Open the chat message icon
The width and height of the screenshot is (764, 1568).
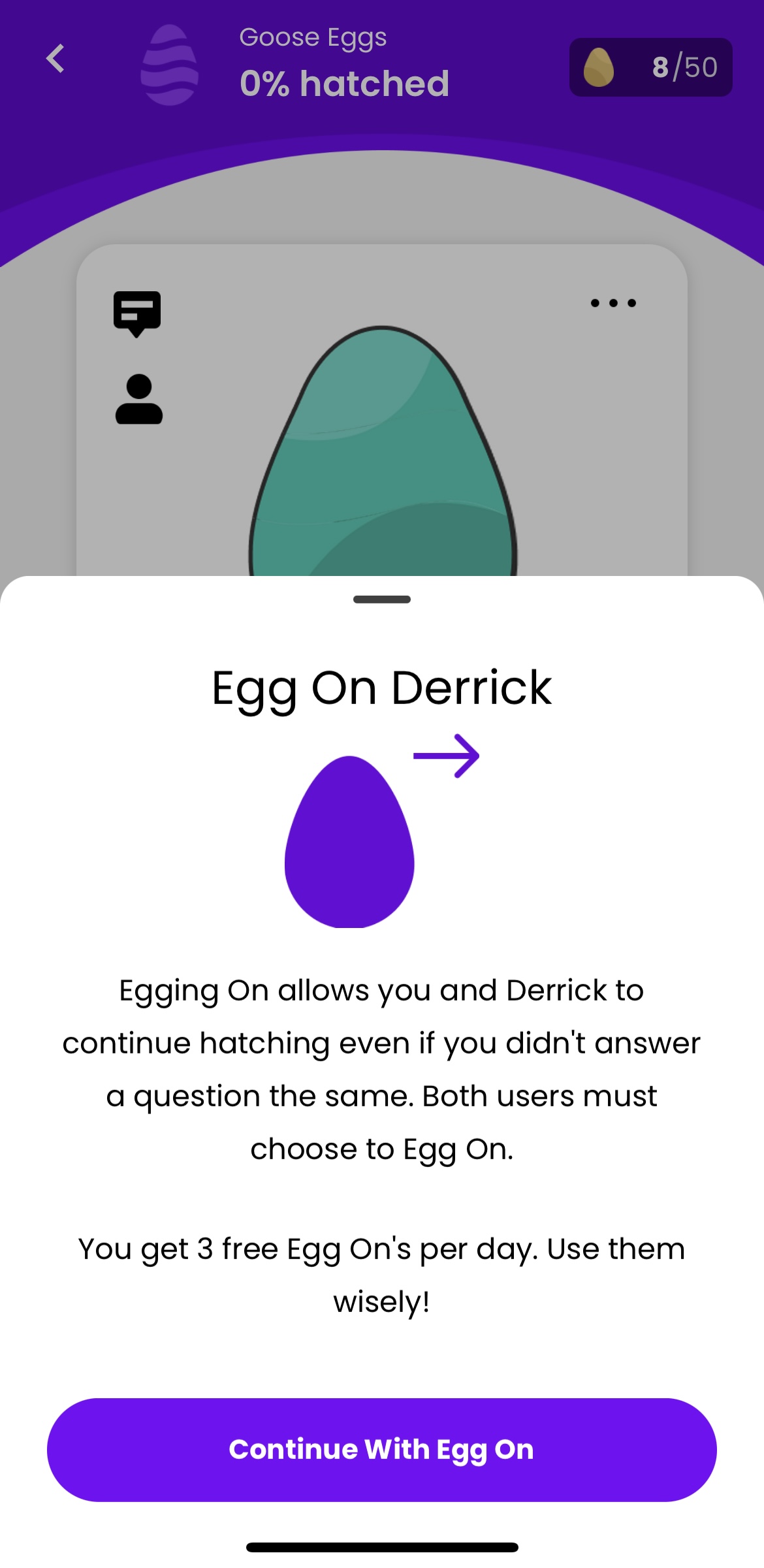point(137,313)
